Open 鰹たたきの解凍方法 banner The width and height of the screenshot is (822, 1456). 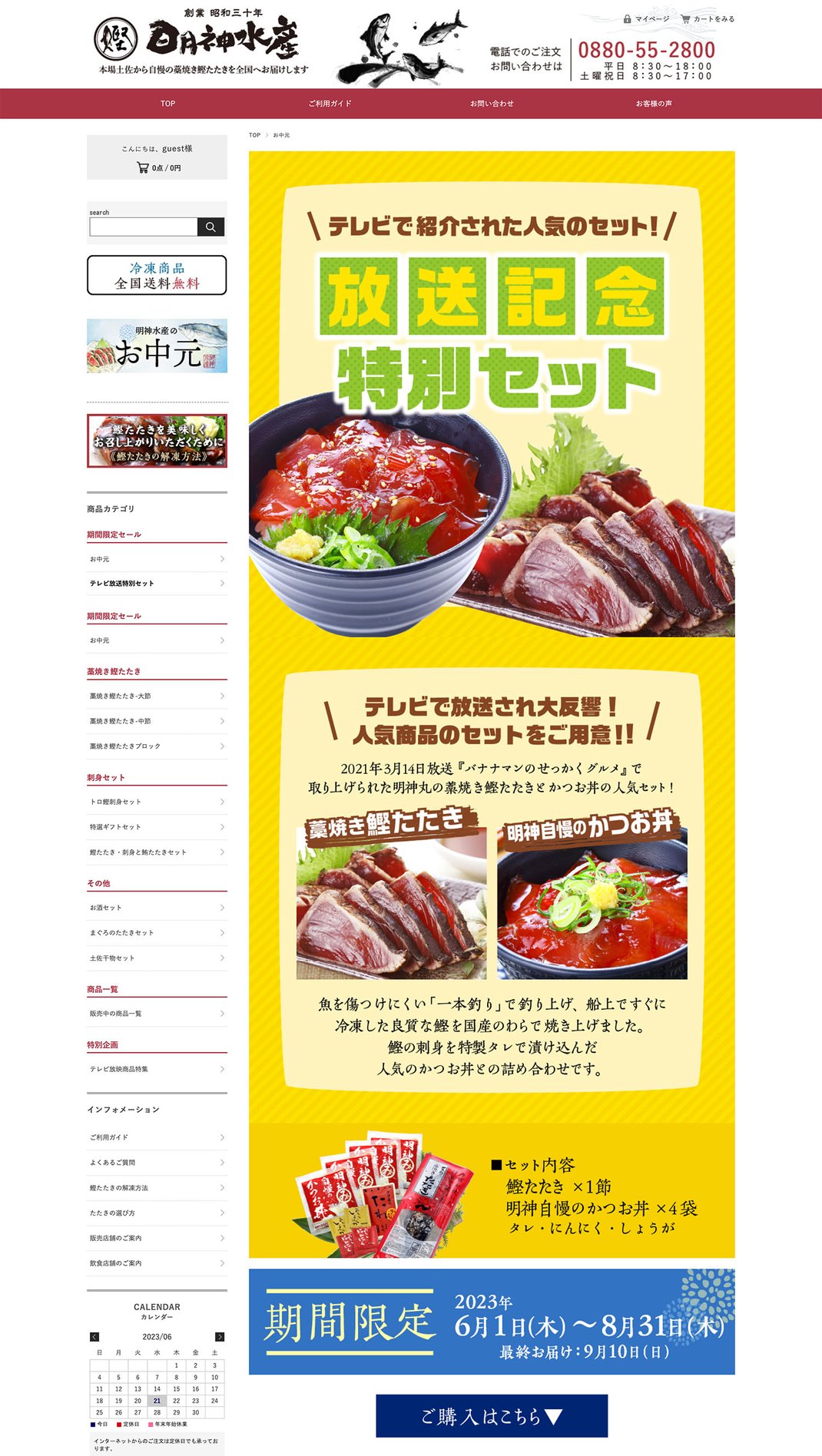157,441
